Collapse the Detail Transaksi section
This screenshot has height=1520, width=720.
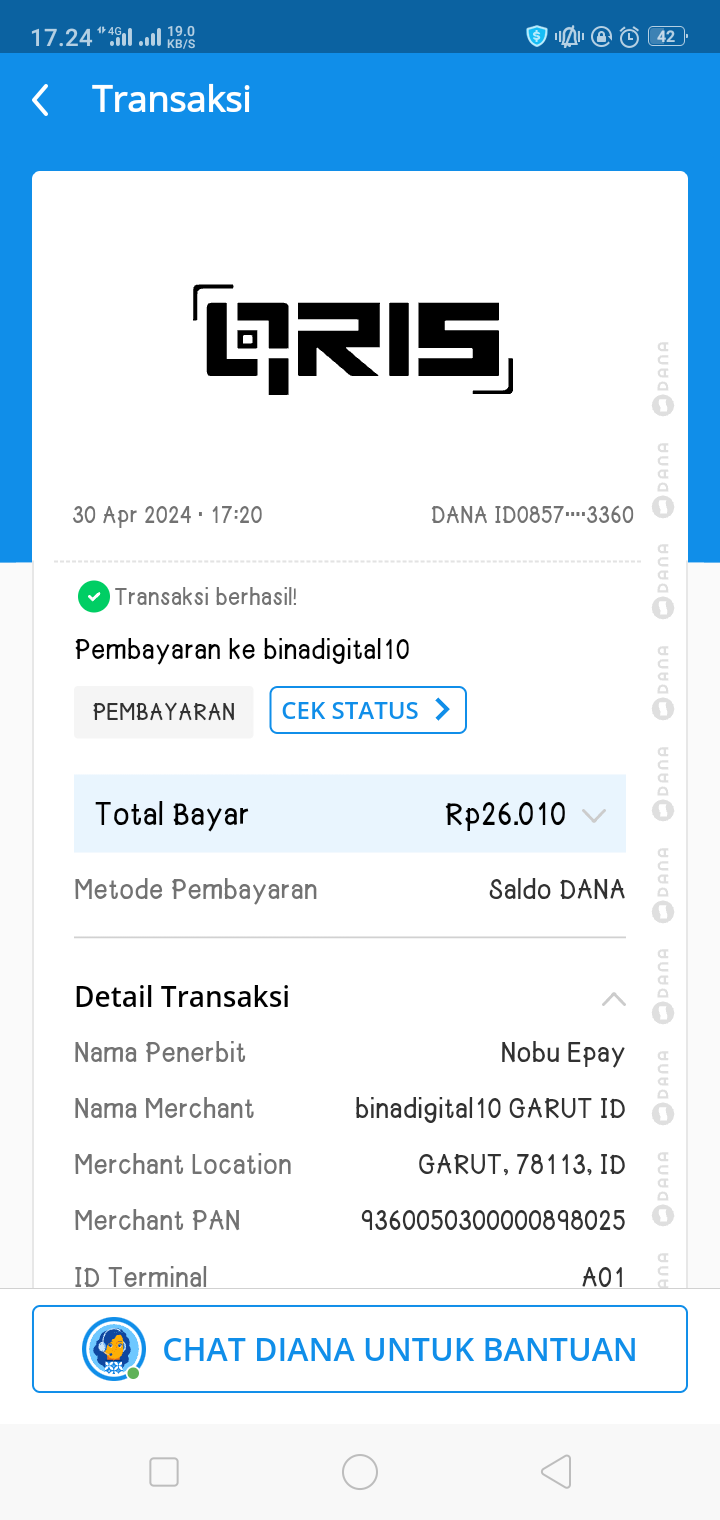click(x=613, y=998)
